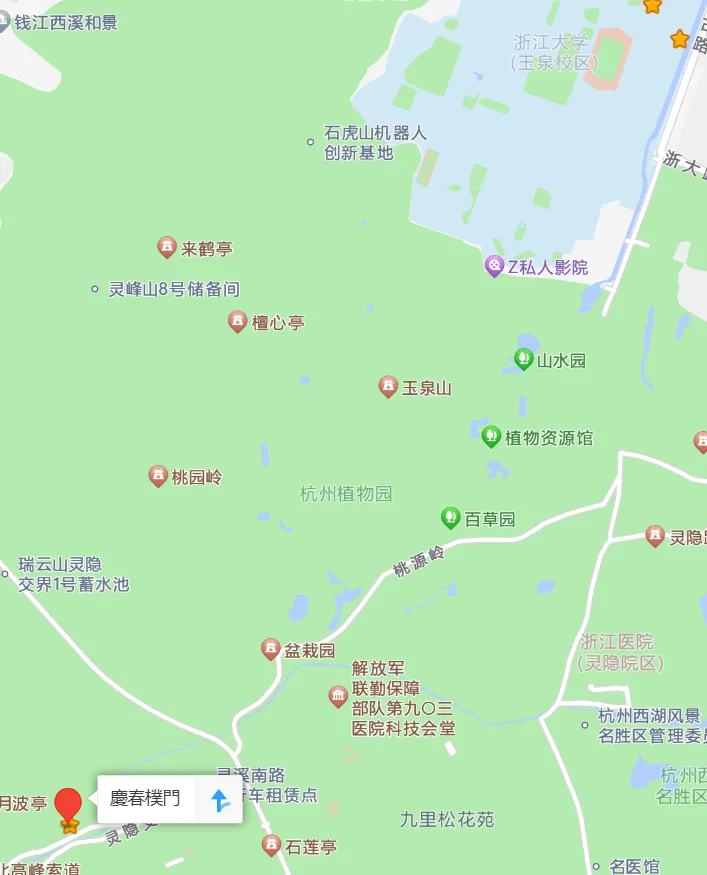Select the Z私人影院 cinema marker
Viewport: 707px width, 875px height.
494,267
